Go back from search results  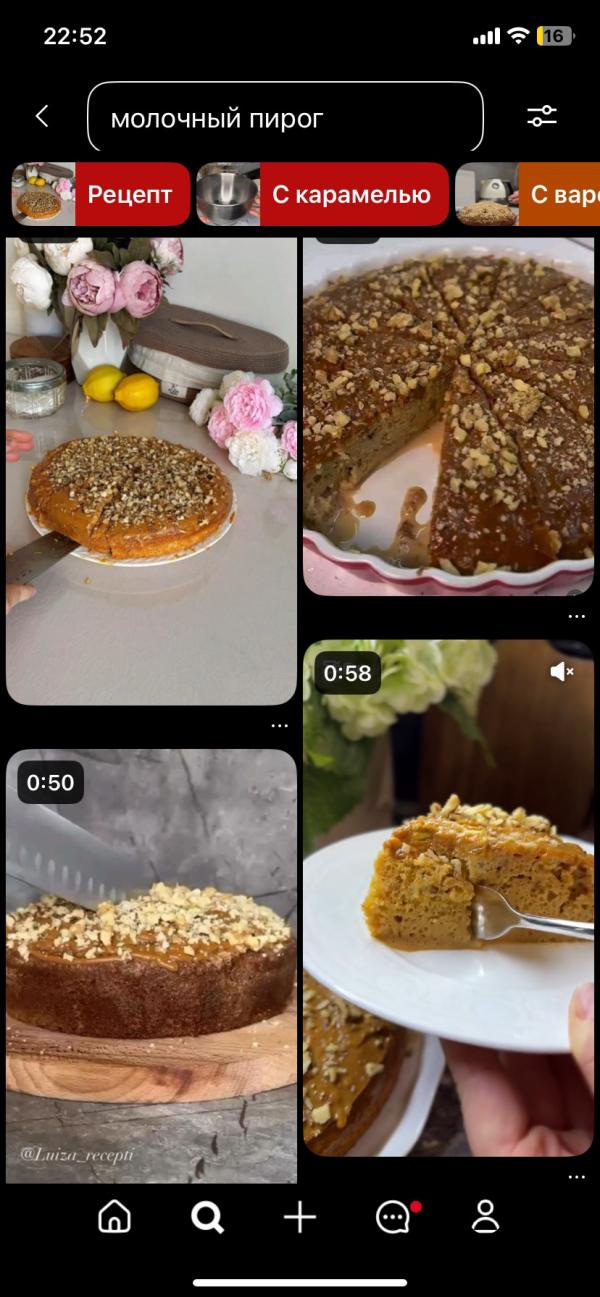click(42, 117)
